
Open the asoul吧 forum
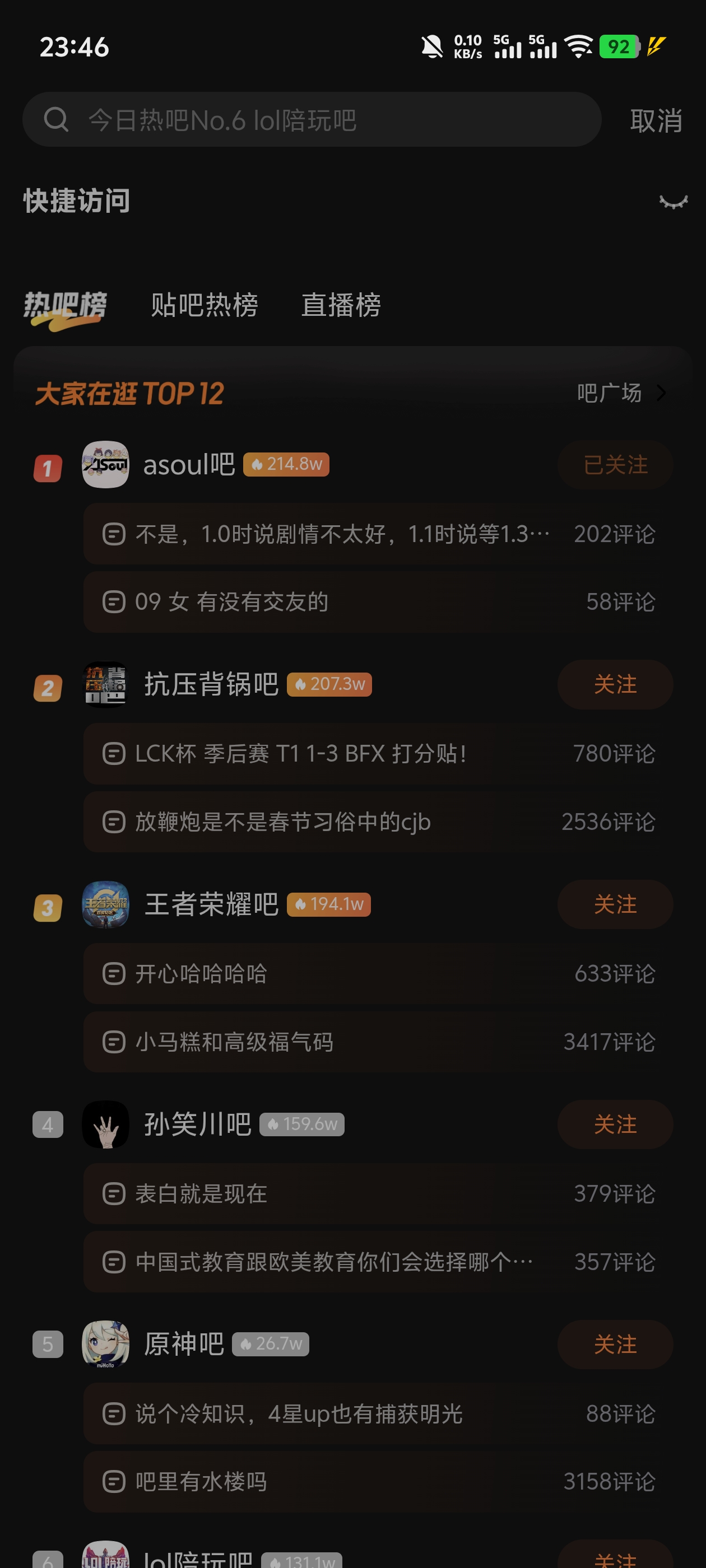[x=188, y=465]
